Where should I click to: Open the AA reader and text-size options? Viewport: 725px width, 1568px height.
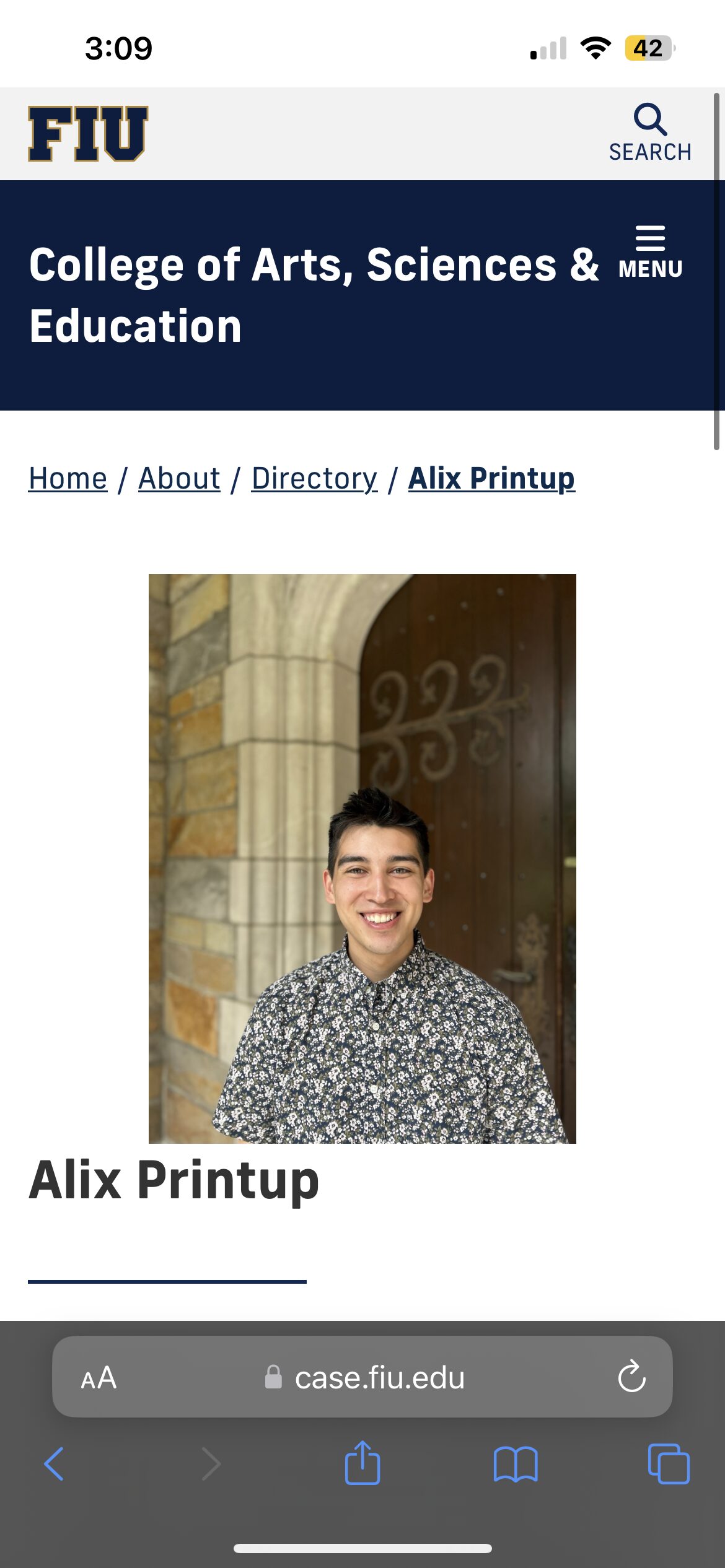[x=99, y=1378]
